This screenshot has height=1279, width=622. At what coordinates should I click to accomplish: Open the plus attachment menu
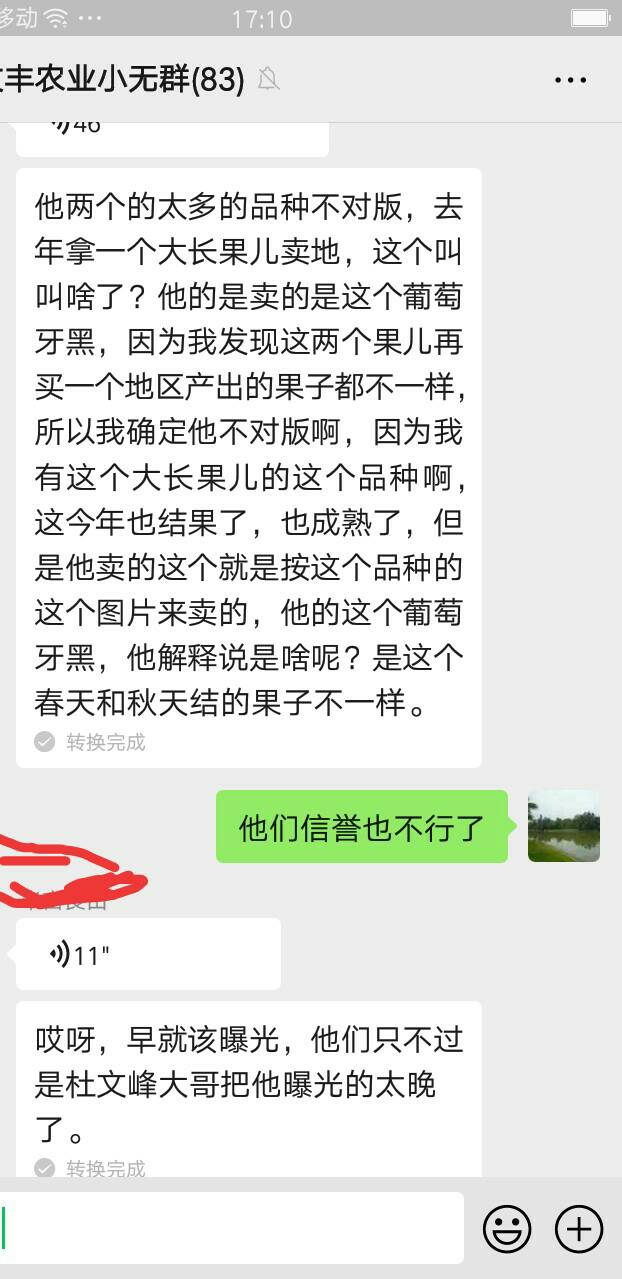579,1228
